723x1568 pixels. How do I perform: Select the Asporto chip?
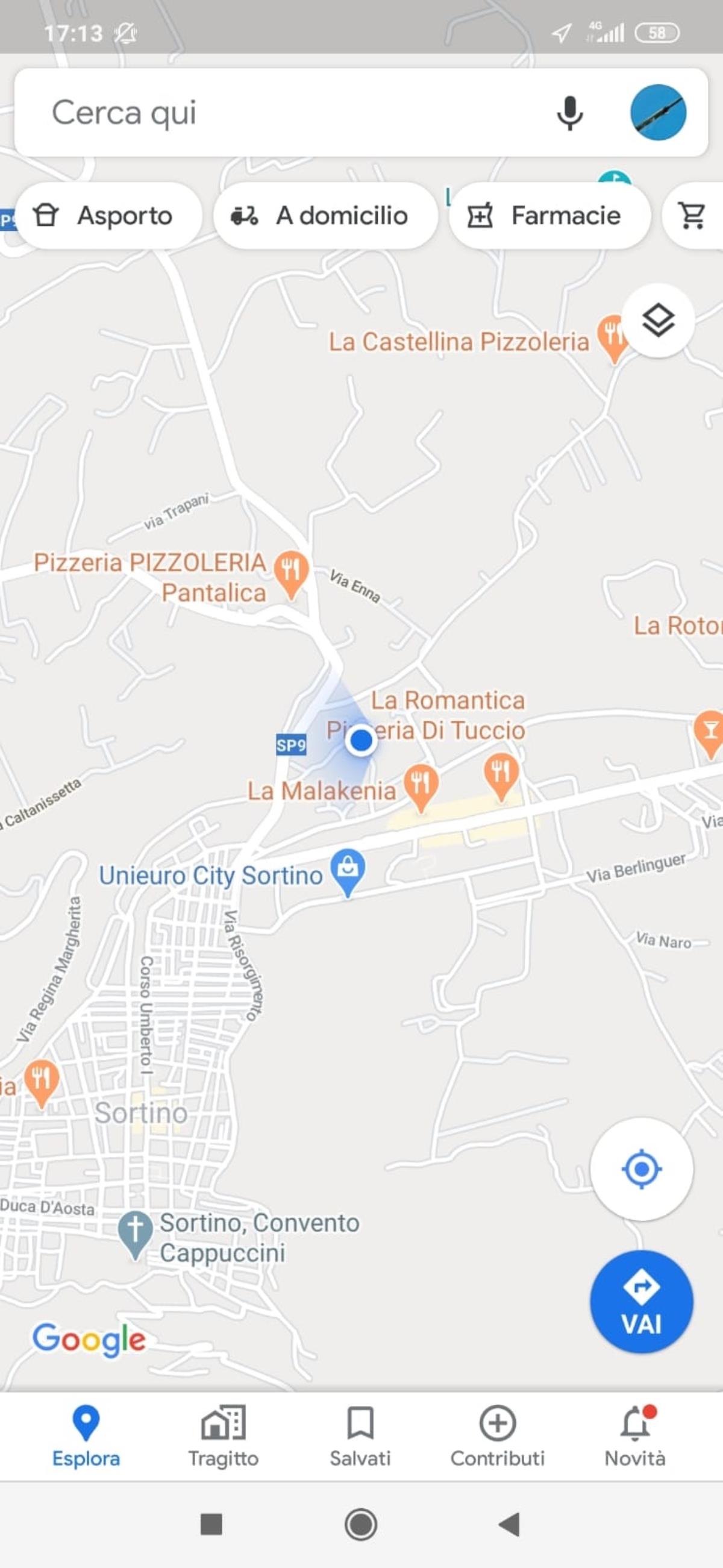click(104, 216)
